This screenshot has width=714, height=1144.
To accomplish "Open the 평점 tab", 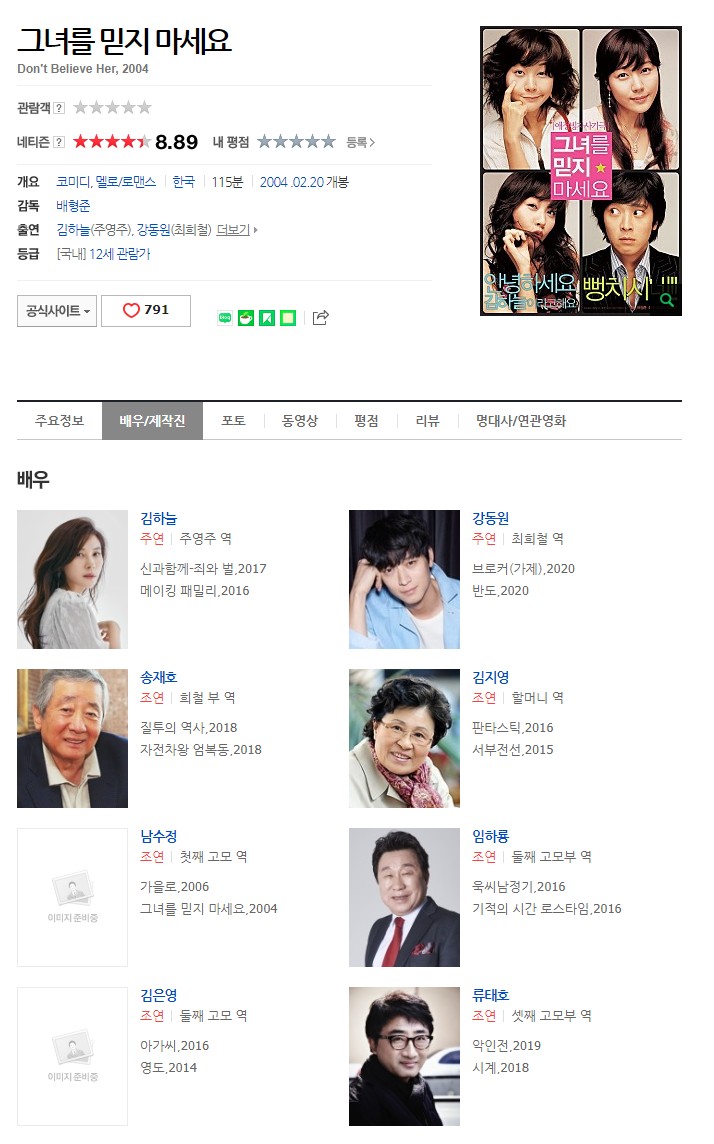I will [366, 421].
